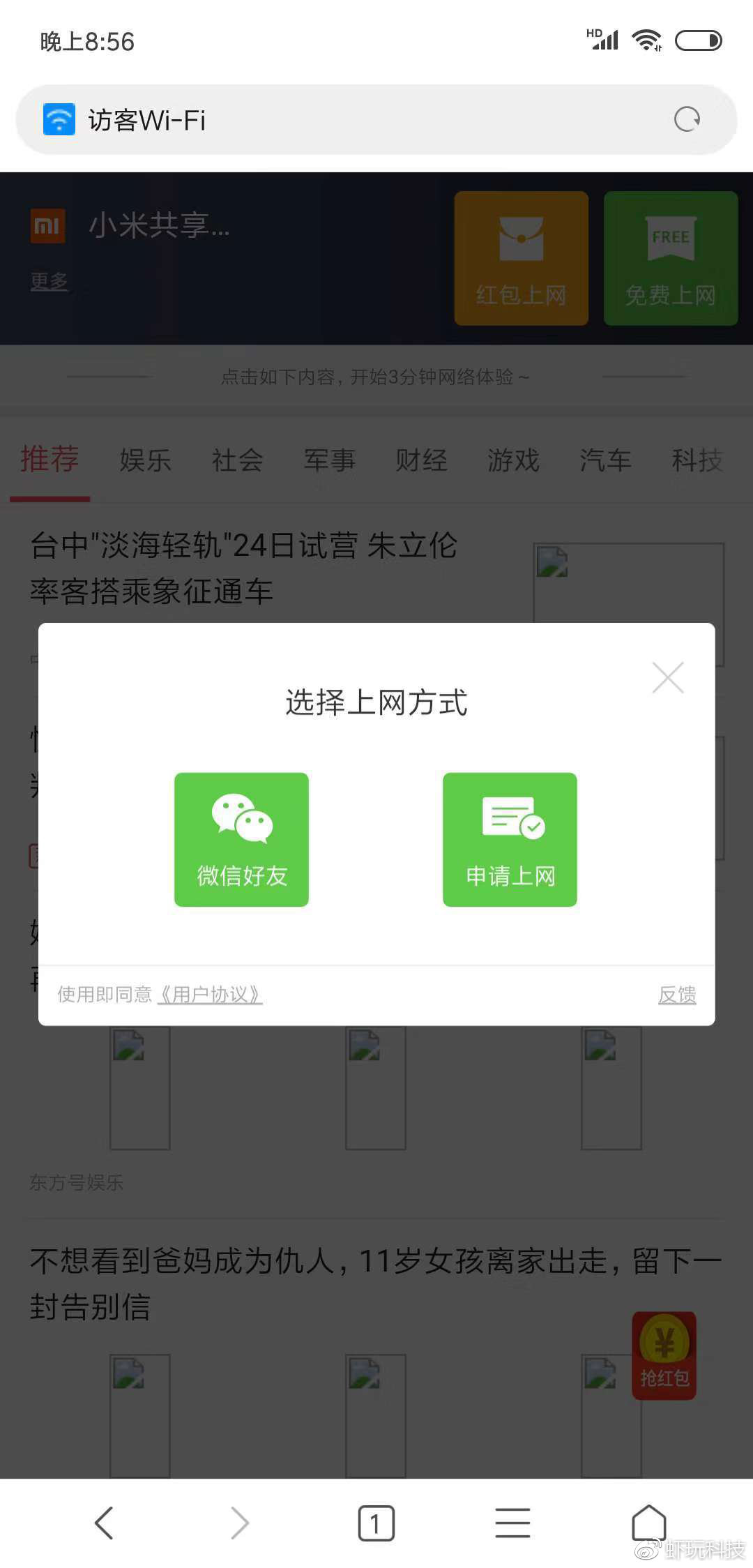This screenshot has width=753, height=1568.
Task: Click the 反馈 feedback link
Action: 676,995
